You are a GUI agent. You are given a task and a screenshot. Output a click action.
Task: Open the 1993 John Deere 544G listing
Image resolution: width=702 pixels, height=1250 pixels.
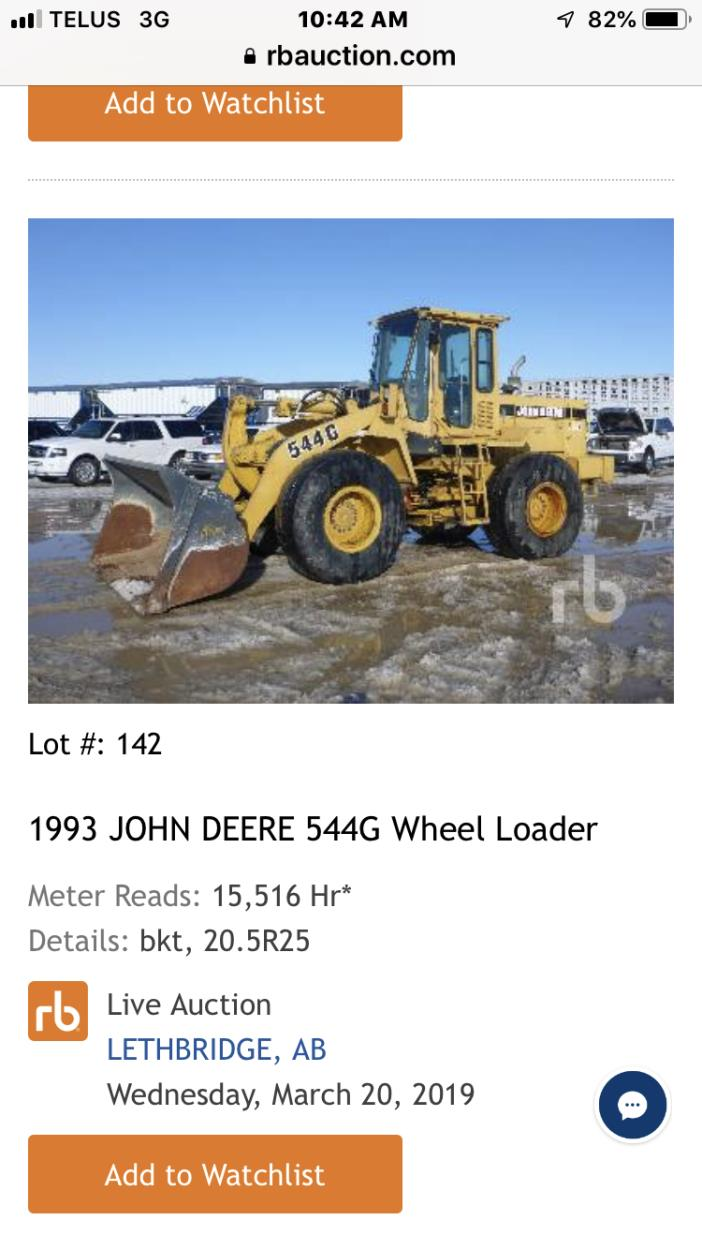click(313, 829)
